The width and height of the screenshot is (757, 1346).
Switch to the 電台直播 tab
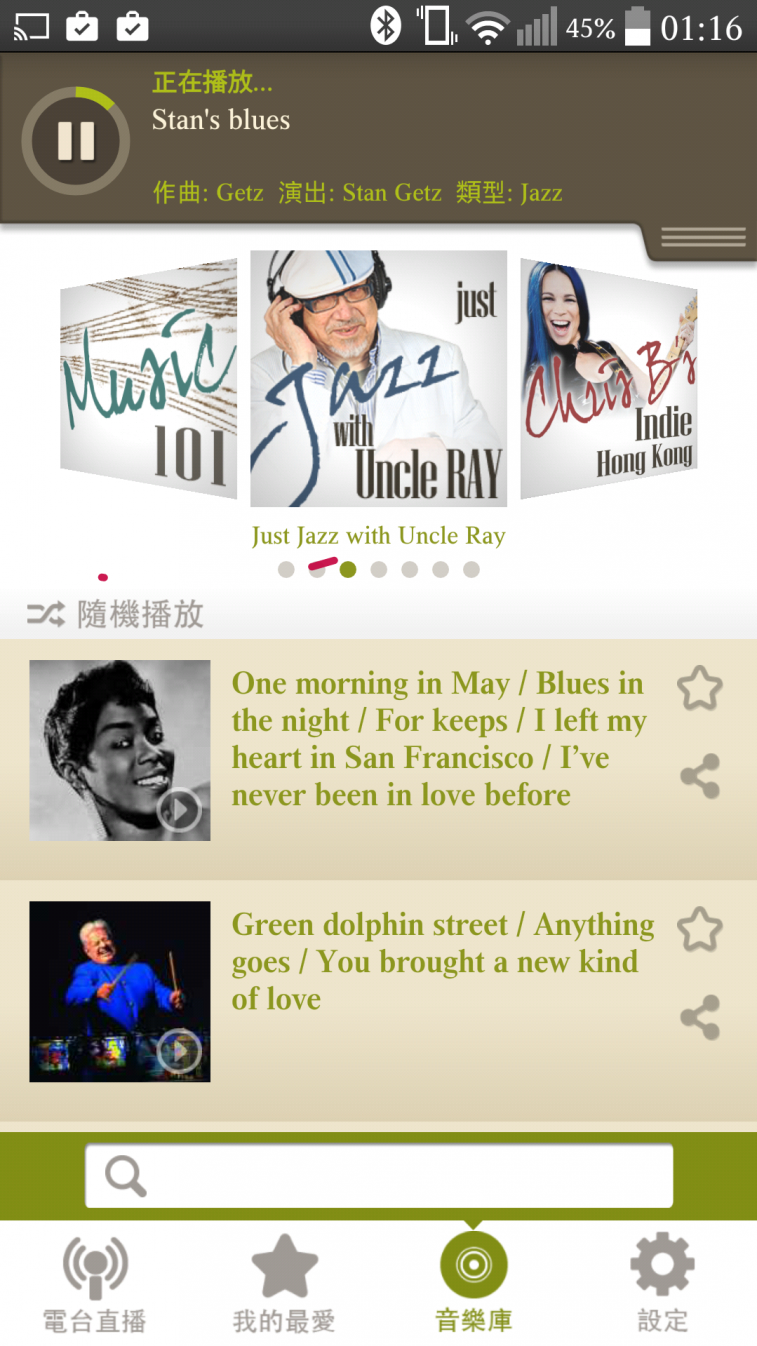pyautogui.click(x=95, y=1285)
